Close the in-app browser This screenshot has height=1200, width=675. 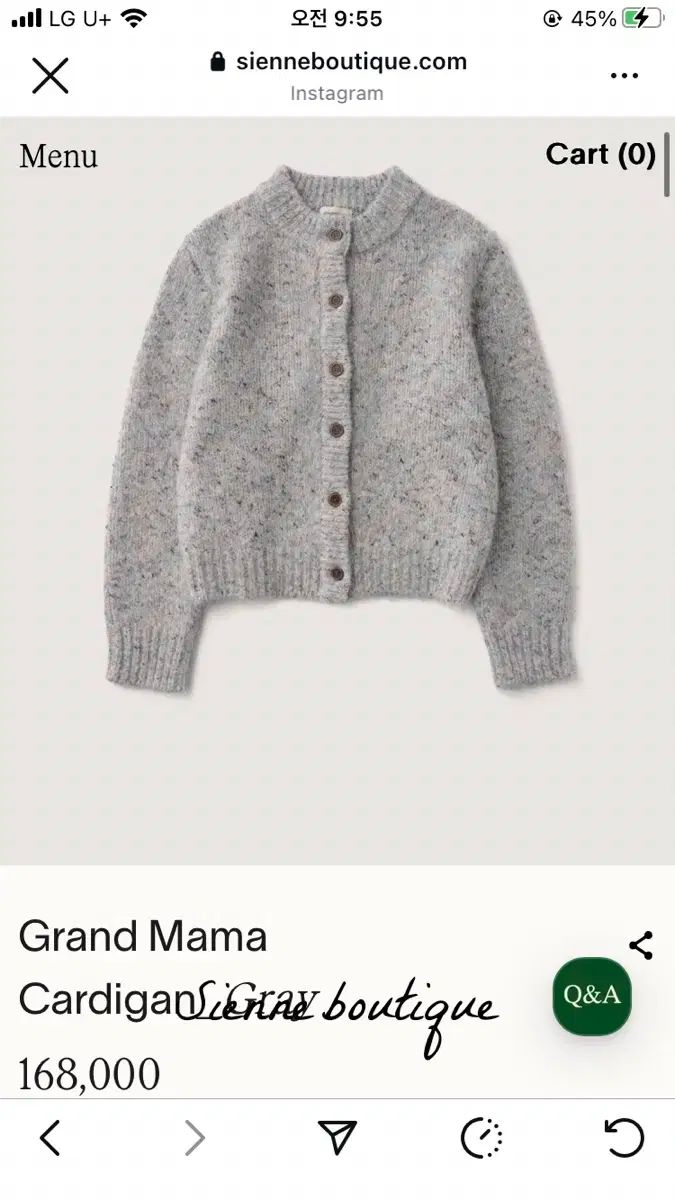pos(50,76)
